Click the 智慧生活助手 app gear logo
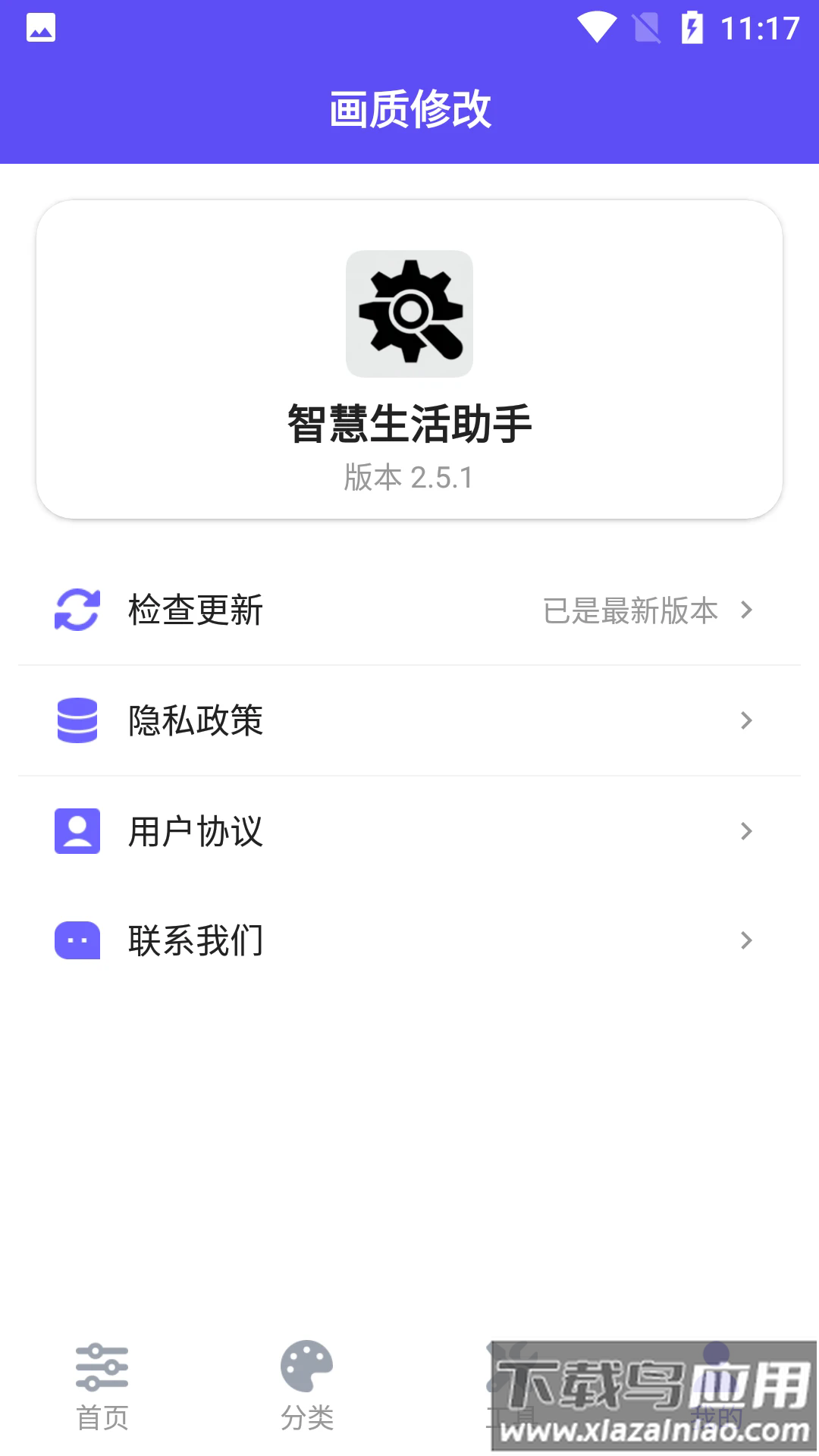This screenshot has height=1456, width=819. point(409,312)
